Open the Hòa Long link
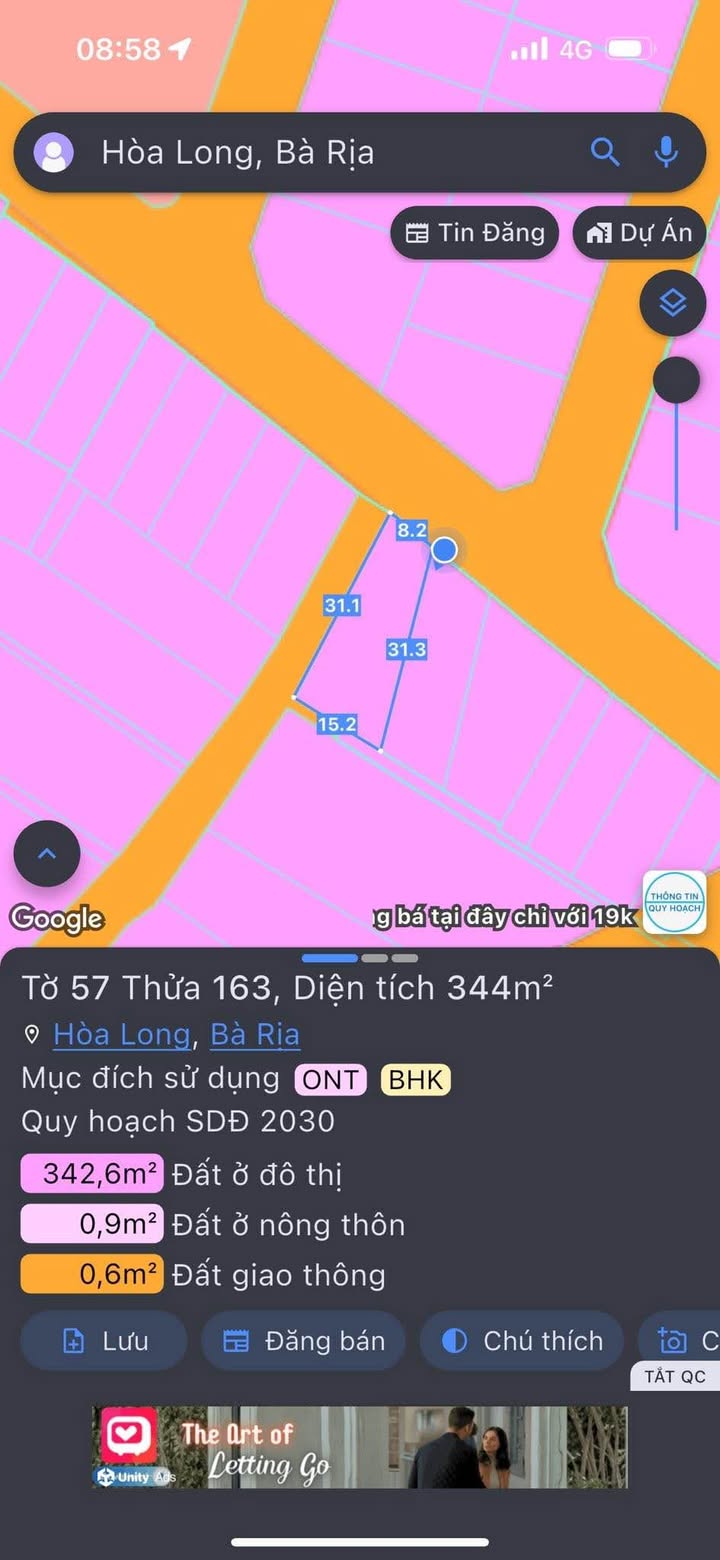Viewport: 720px width, 1560px height. click(x=121, y=1035)
